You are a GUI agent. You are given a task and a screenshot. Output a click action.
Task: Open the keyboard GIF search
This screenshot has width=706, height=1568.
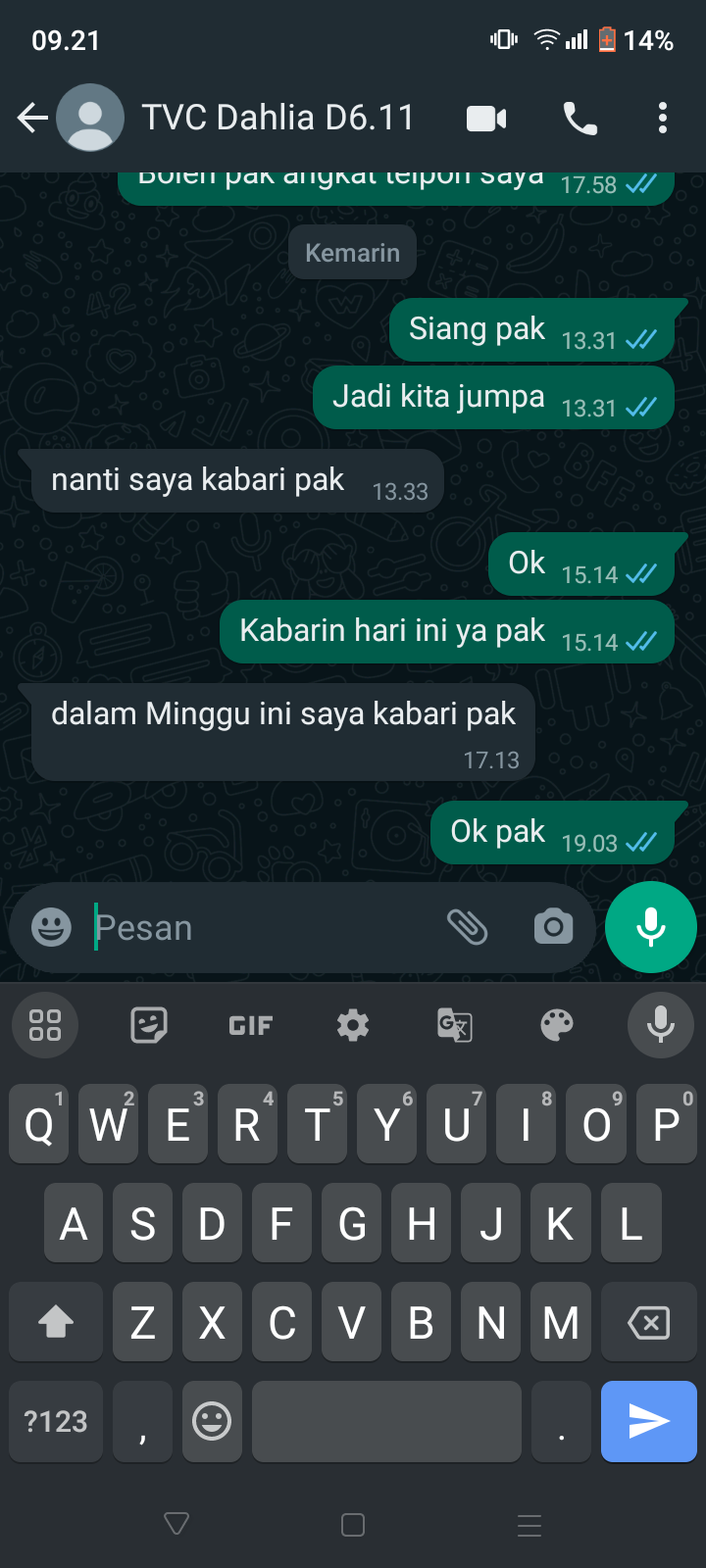click(250, 1025)
